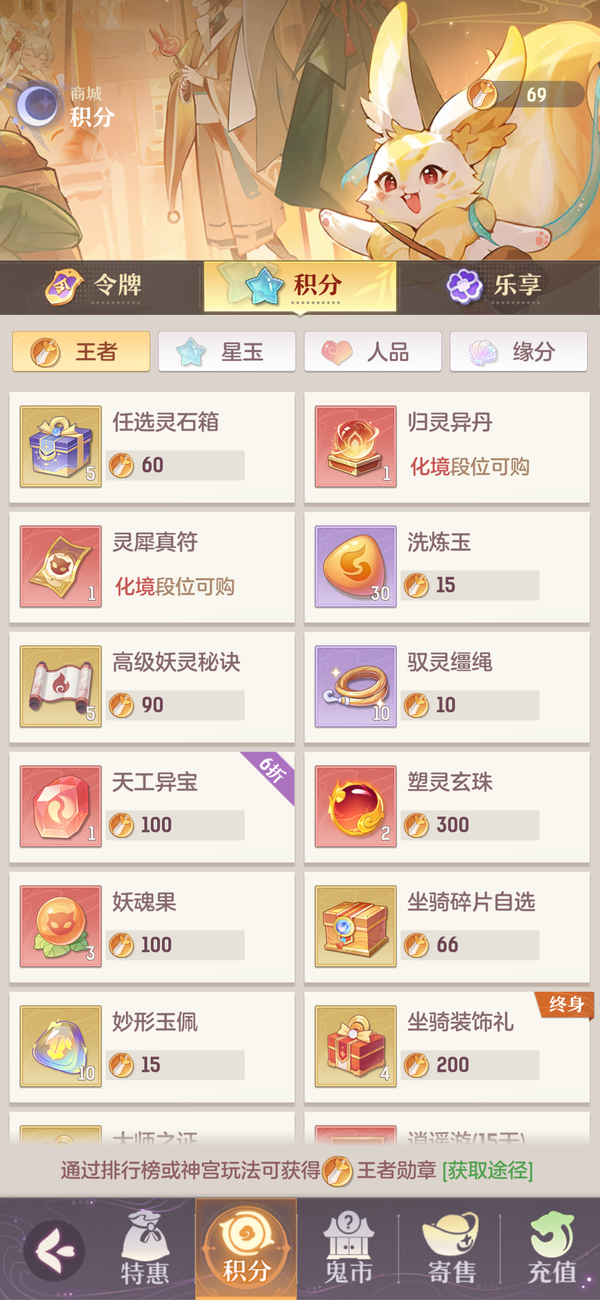Open the discounted 天工异宝 item

tap(152, 807)
